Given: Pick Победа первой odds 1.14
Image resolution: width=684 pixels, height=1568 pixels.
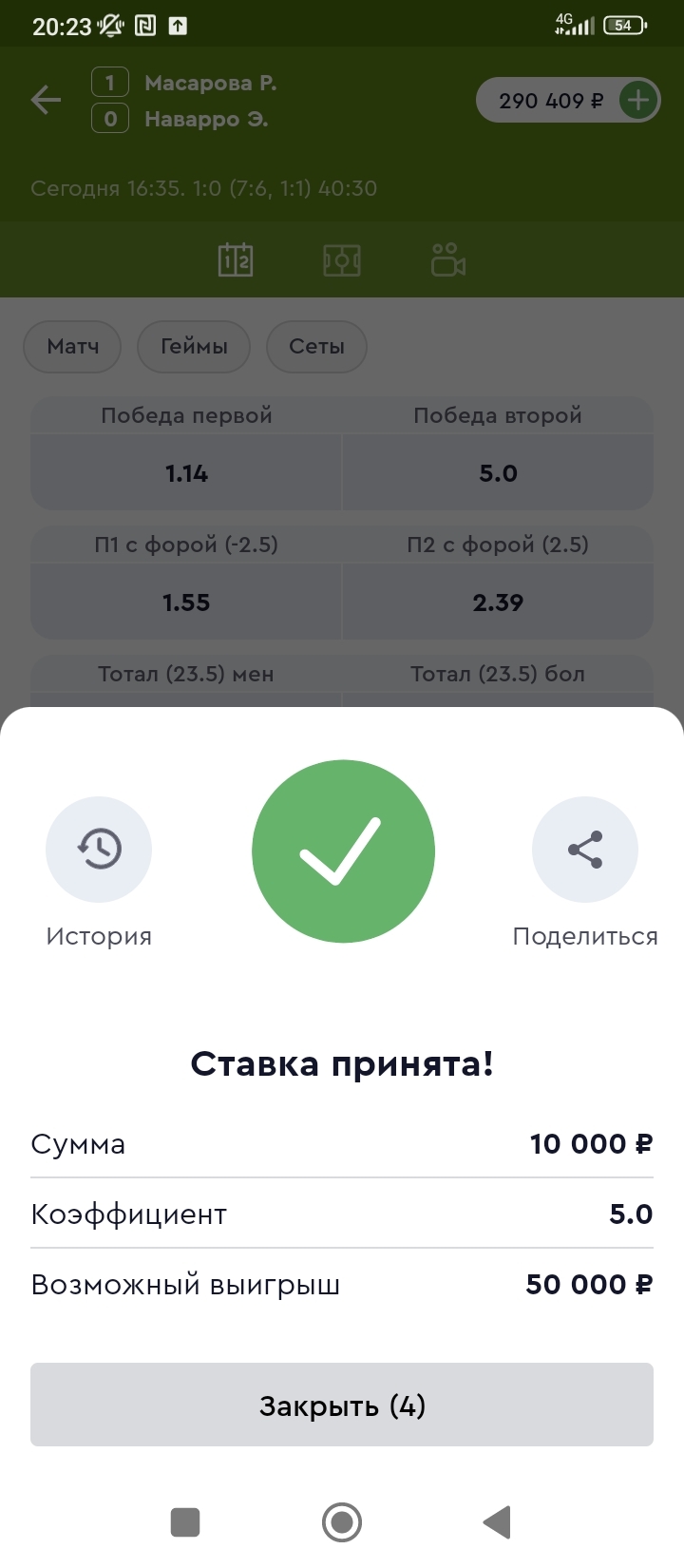Looking at the screenshot, I should [186, 473].
